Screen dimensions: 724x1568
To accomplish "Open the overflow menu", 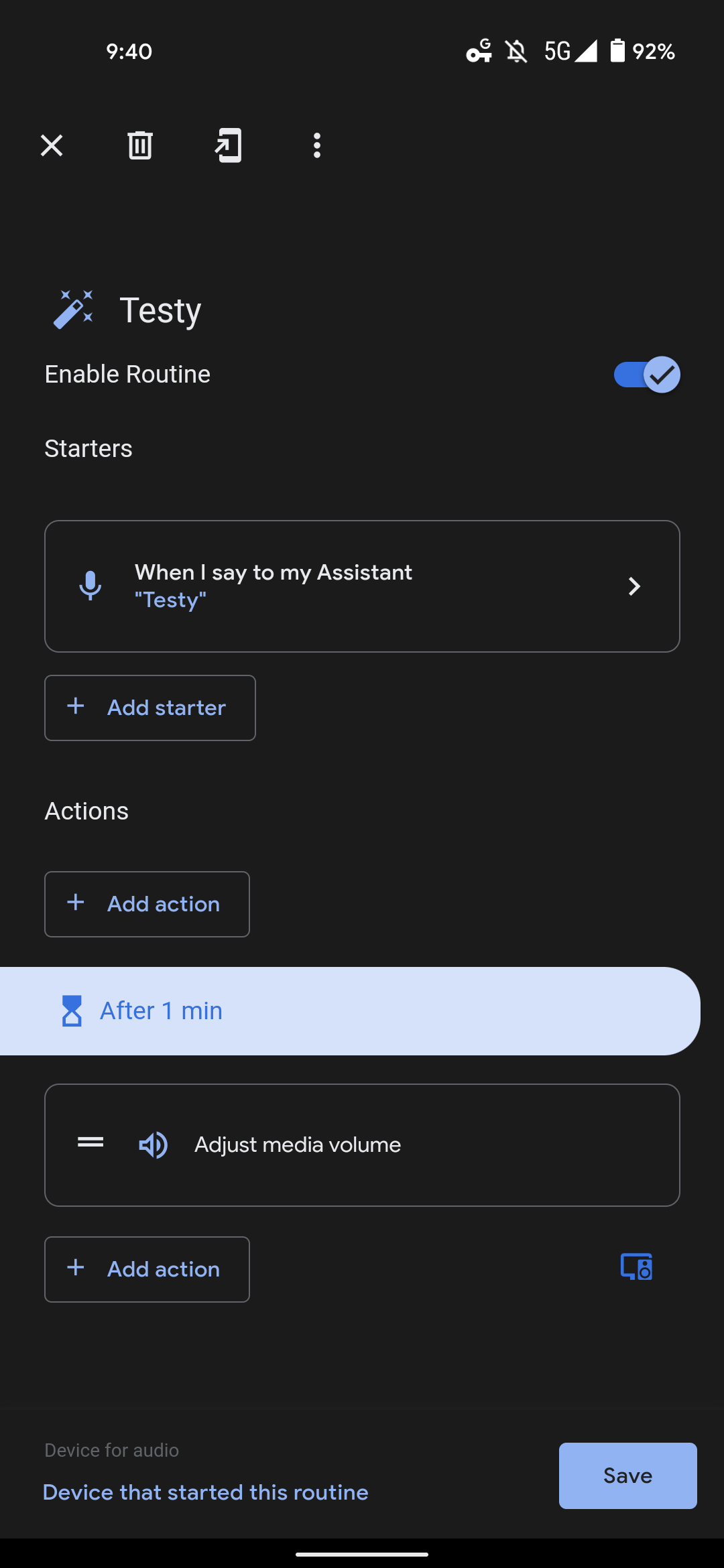I will (x=317, y=145).
